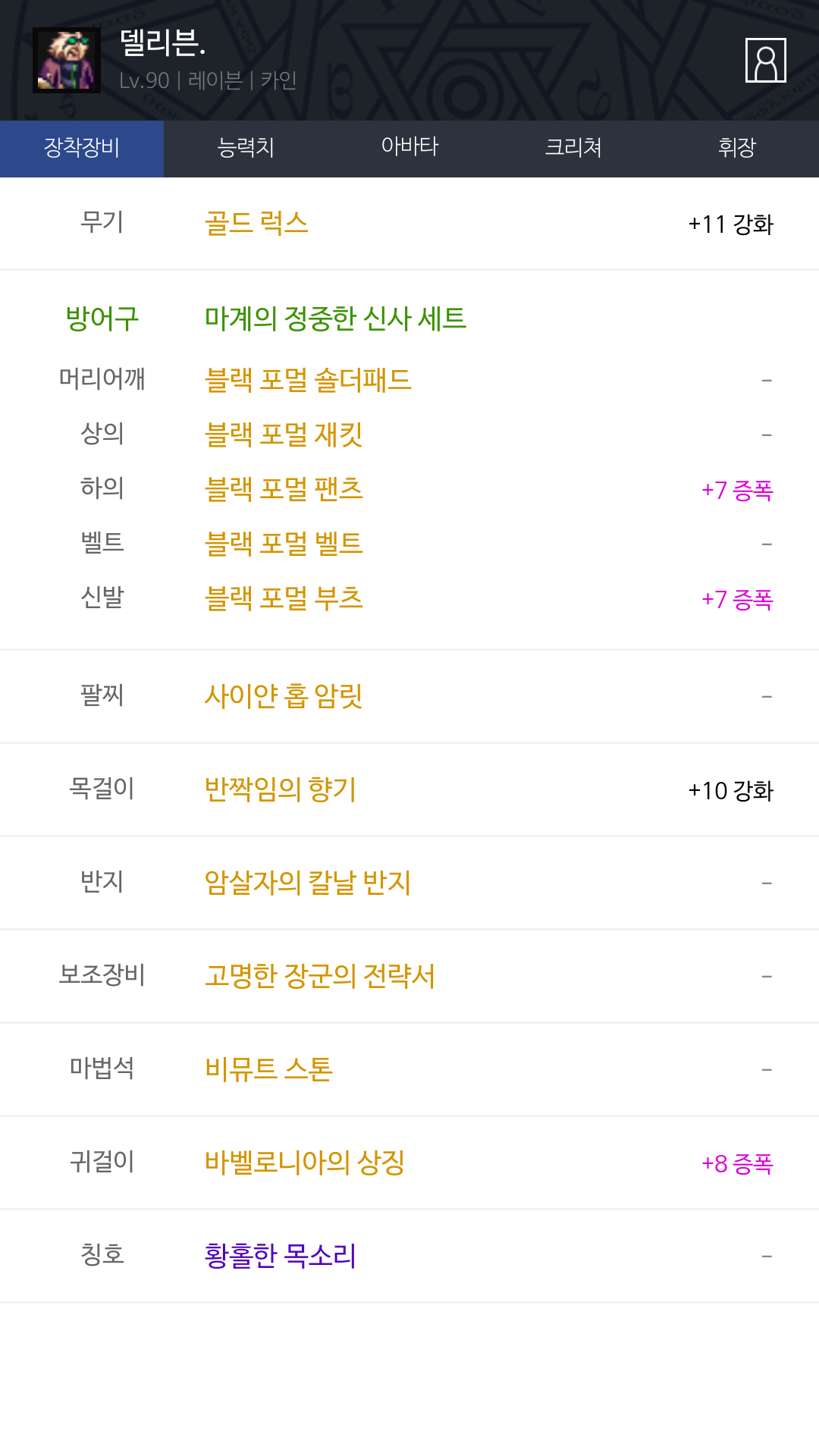View earring 바벨로니아의 상징

[304, 1163]
